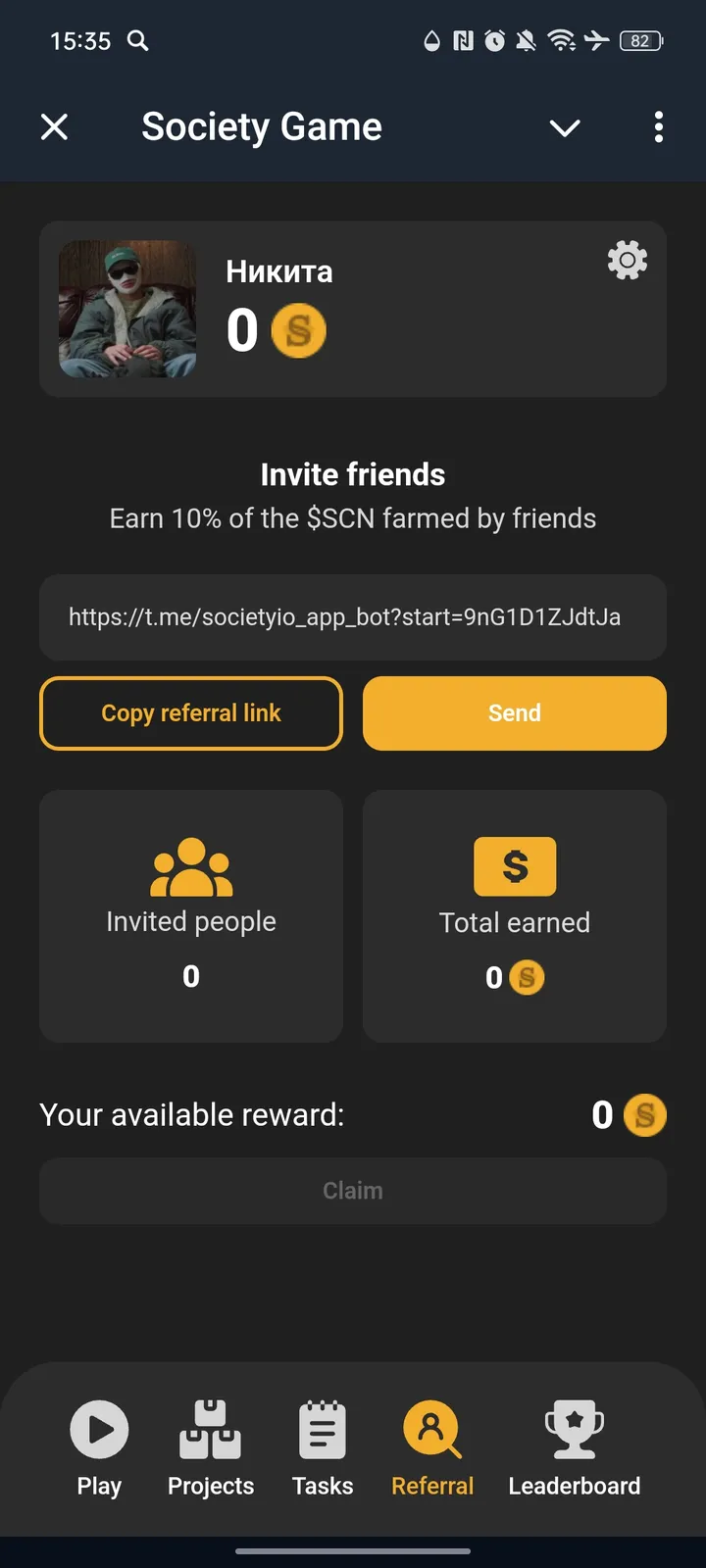Open Leaderboard via the trophy icon
This screenshot has height=1568, width=706.
574,1428
